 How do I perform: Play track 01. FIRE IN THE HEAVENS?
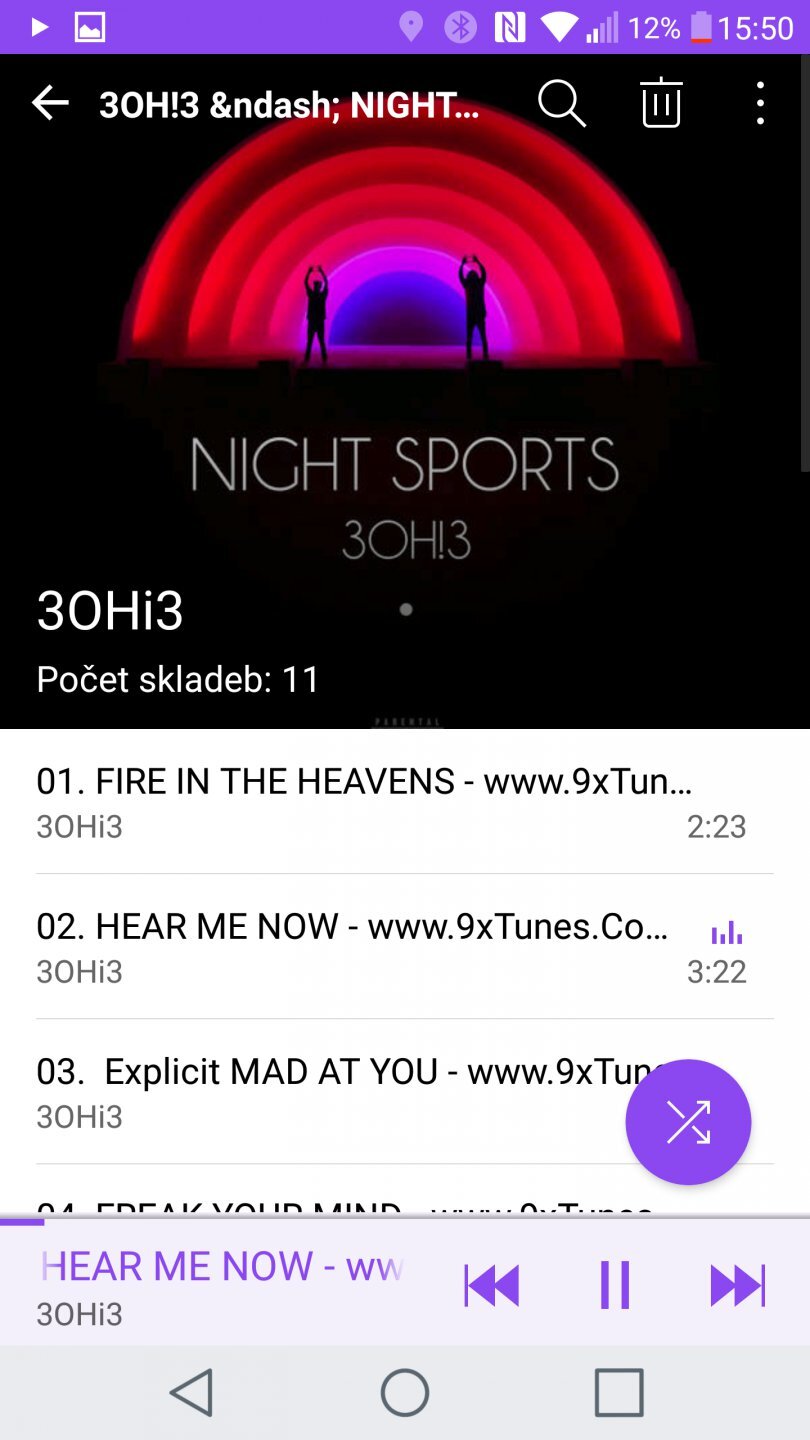coord(364,801)
